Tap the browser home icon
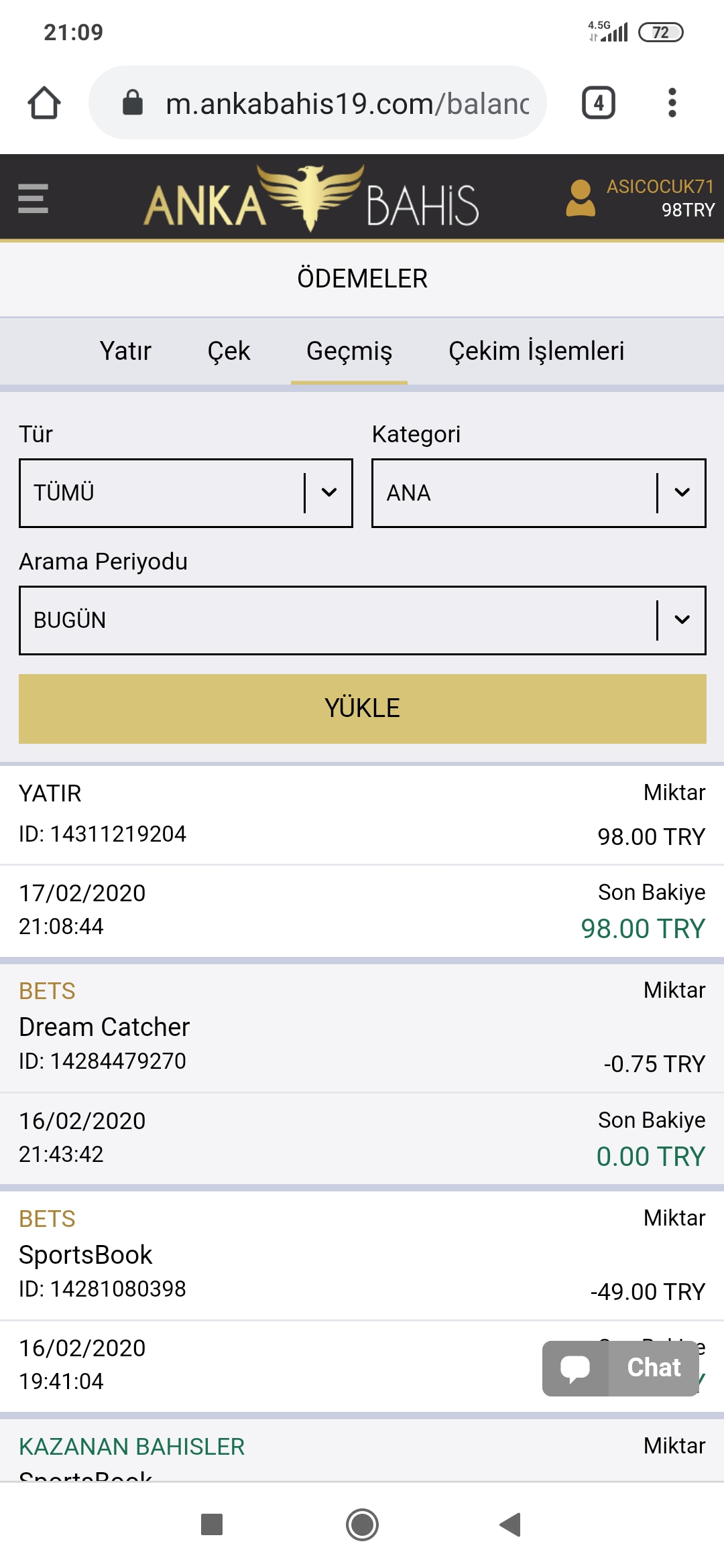The width and height of the screenshot is (724, 1568). 44,103
